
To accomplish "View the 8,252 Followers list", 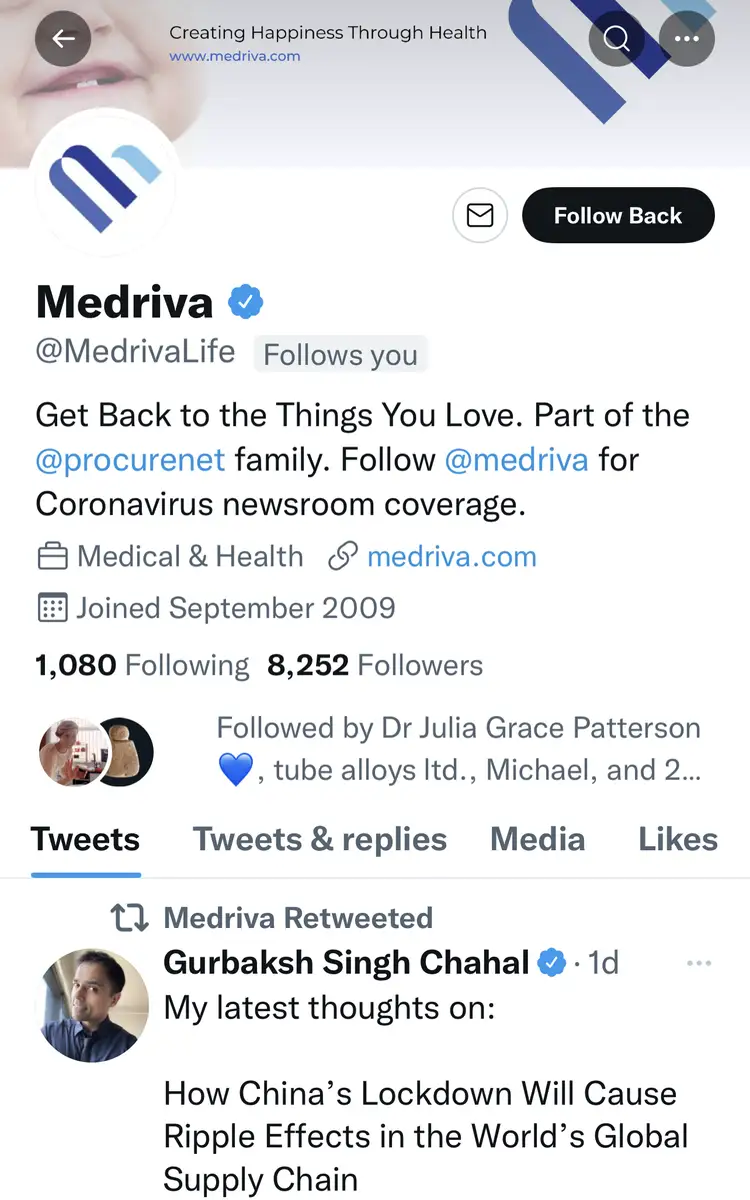I will click(375, 665).
